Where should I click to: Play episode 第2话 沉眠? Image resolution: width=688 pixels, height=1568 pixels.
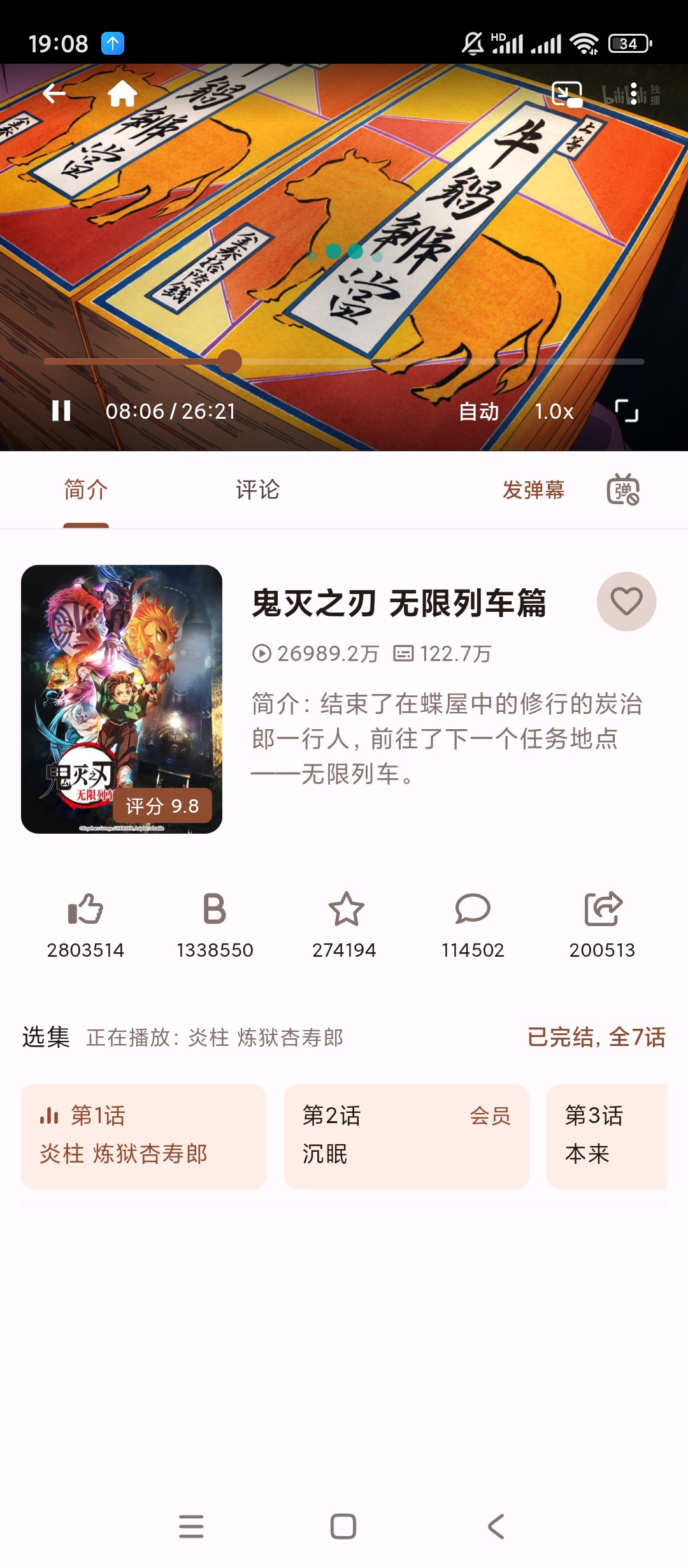406,1136
